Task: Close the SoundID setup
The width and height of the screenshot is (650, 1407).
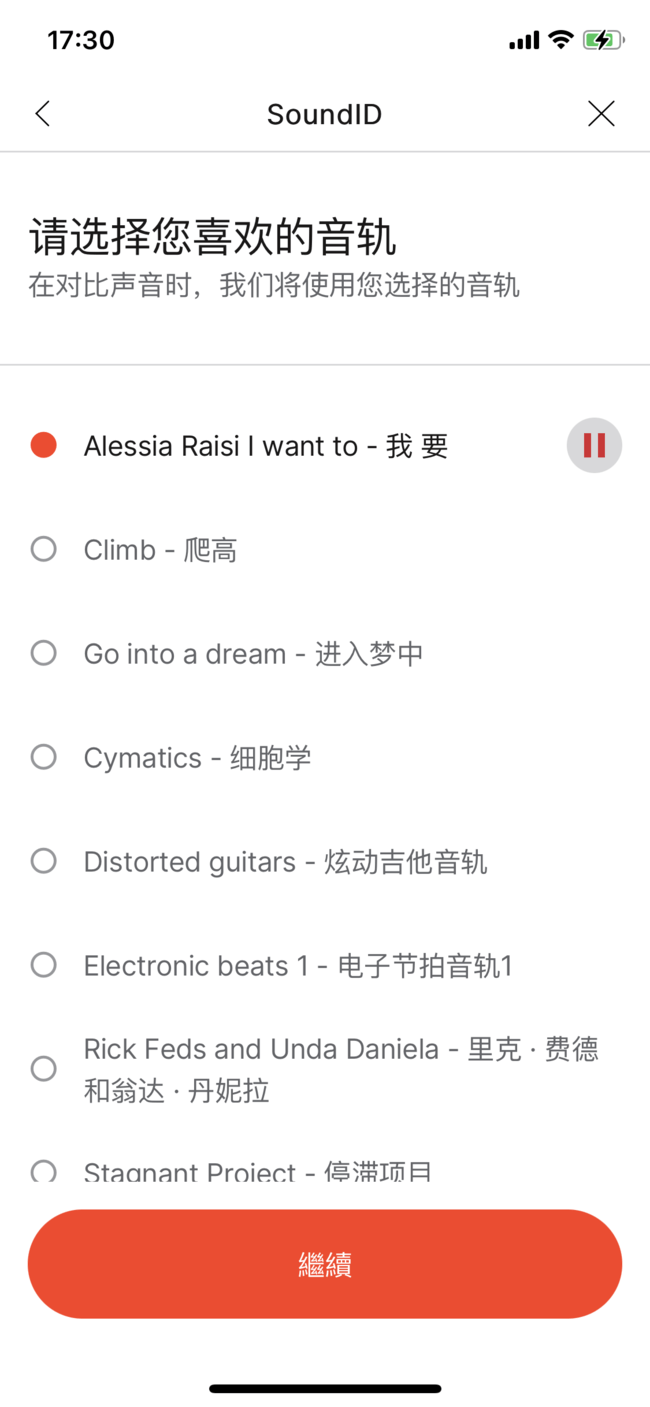Action: [601, 114]
